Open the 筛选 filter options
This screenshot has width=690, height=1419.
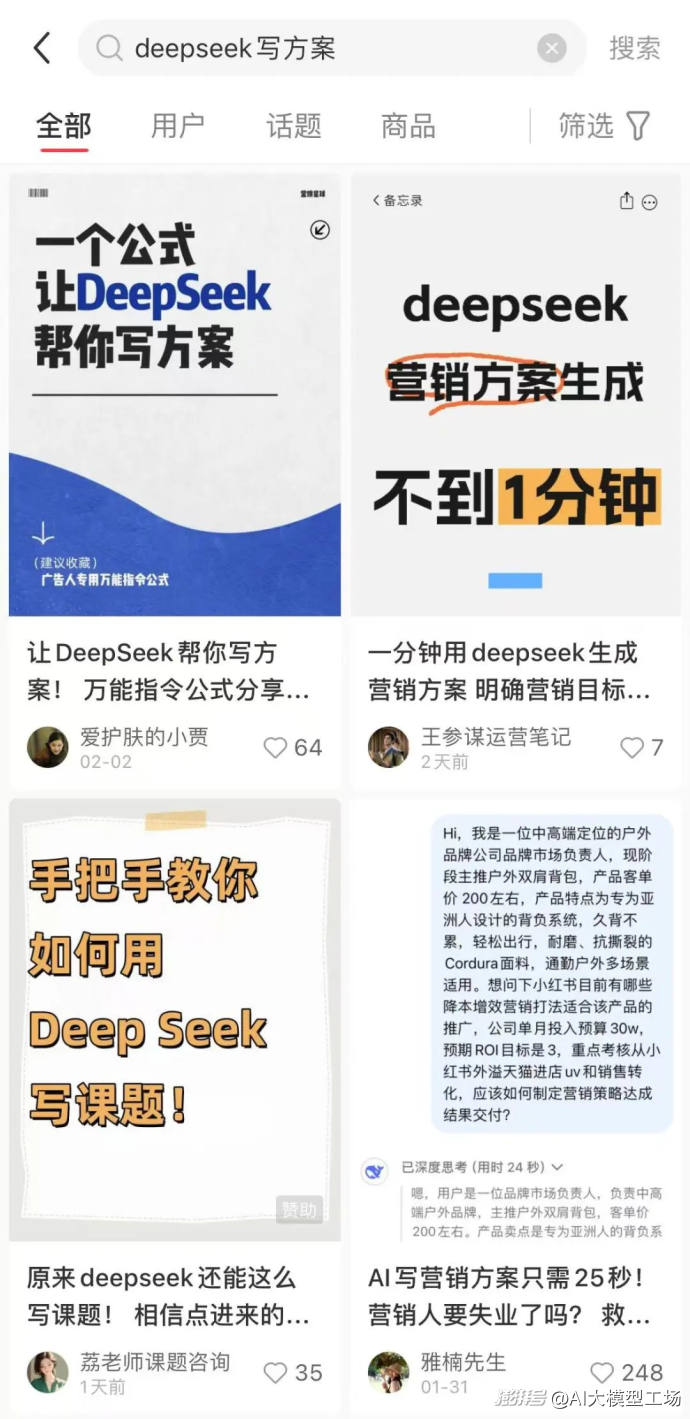604,126
